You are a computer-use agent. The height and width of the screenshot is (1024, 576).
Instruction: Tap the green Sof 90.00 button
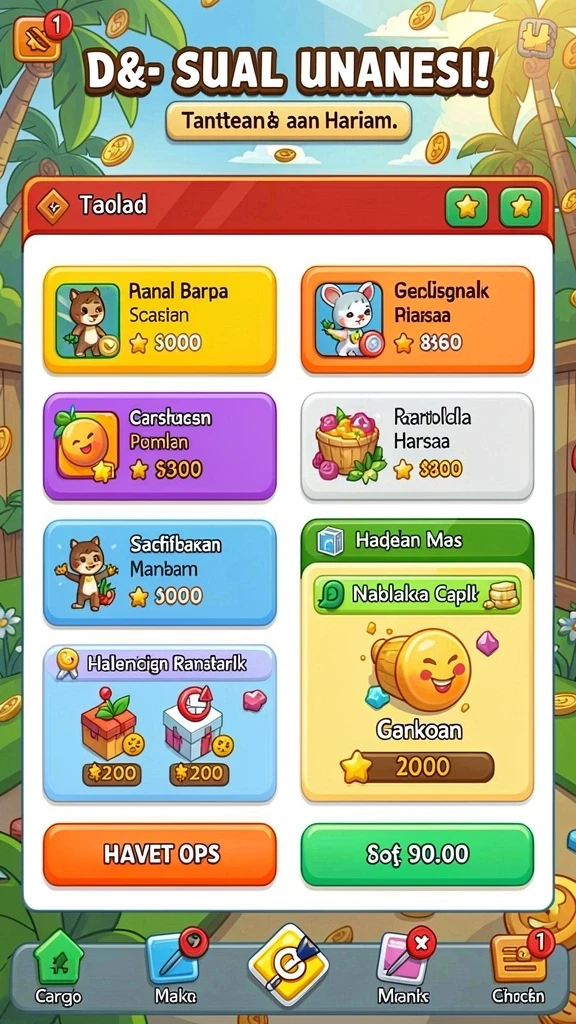coord(417,854)
